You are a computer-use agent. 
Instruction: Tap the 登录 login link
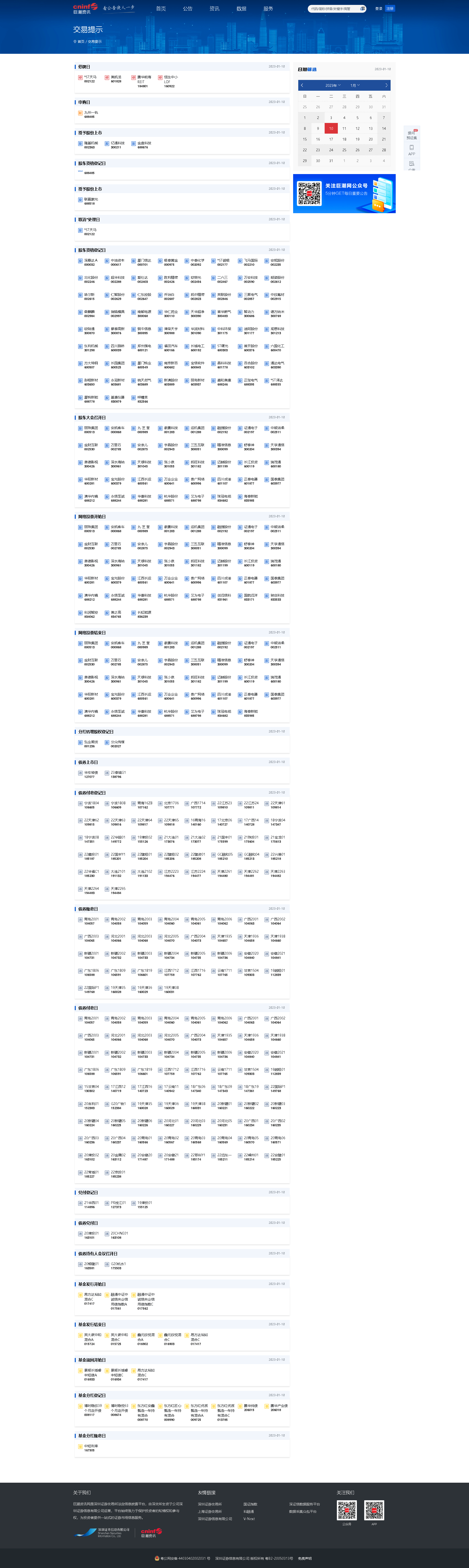point(378,9)
